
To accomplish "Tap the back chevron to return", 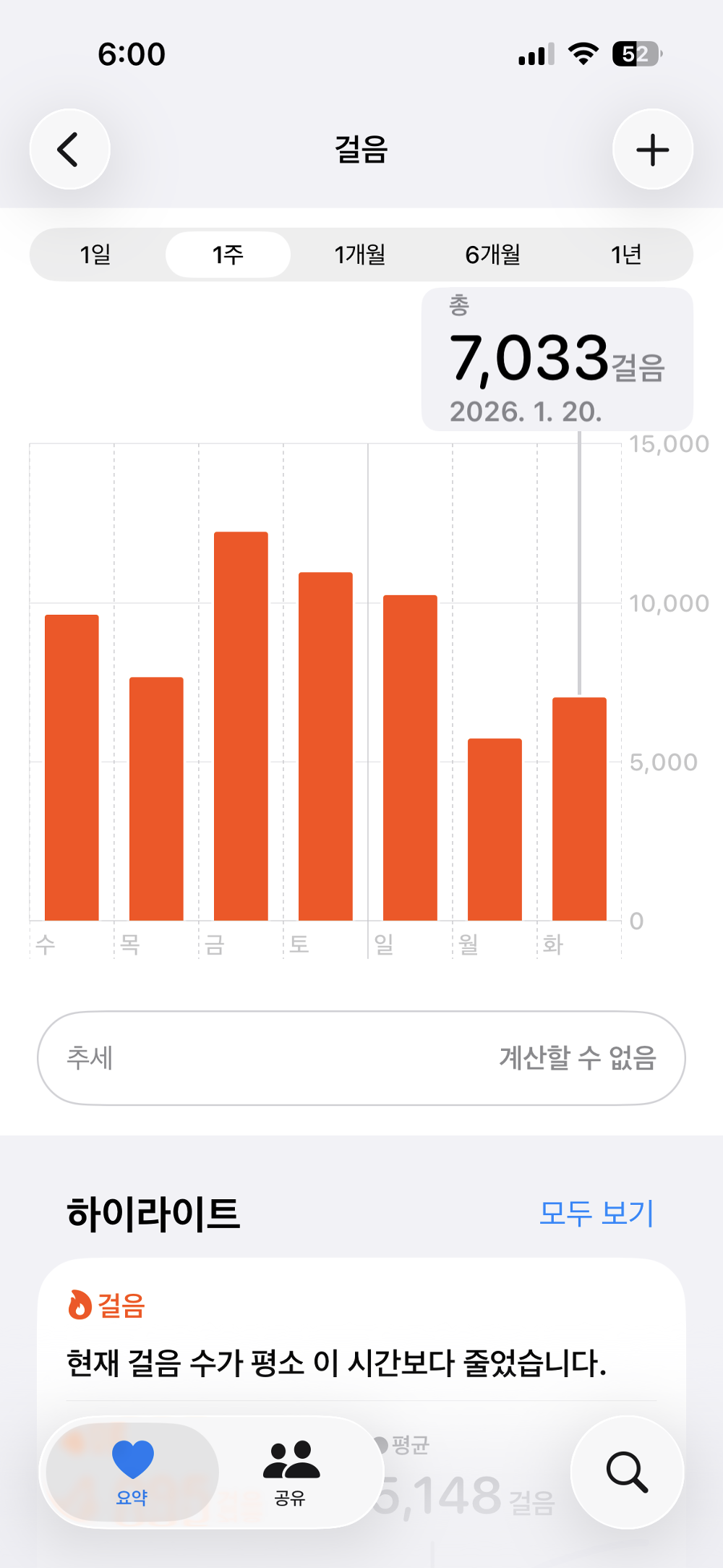I will point(69,149).
